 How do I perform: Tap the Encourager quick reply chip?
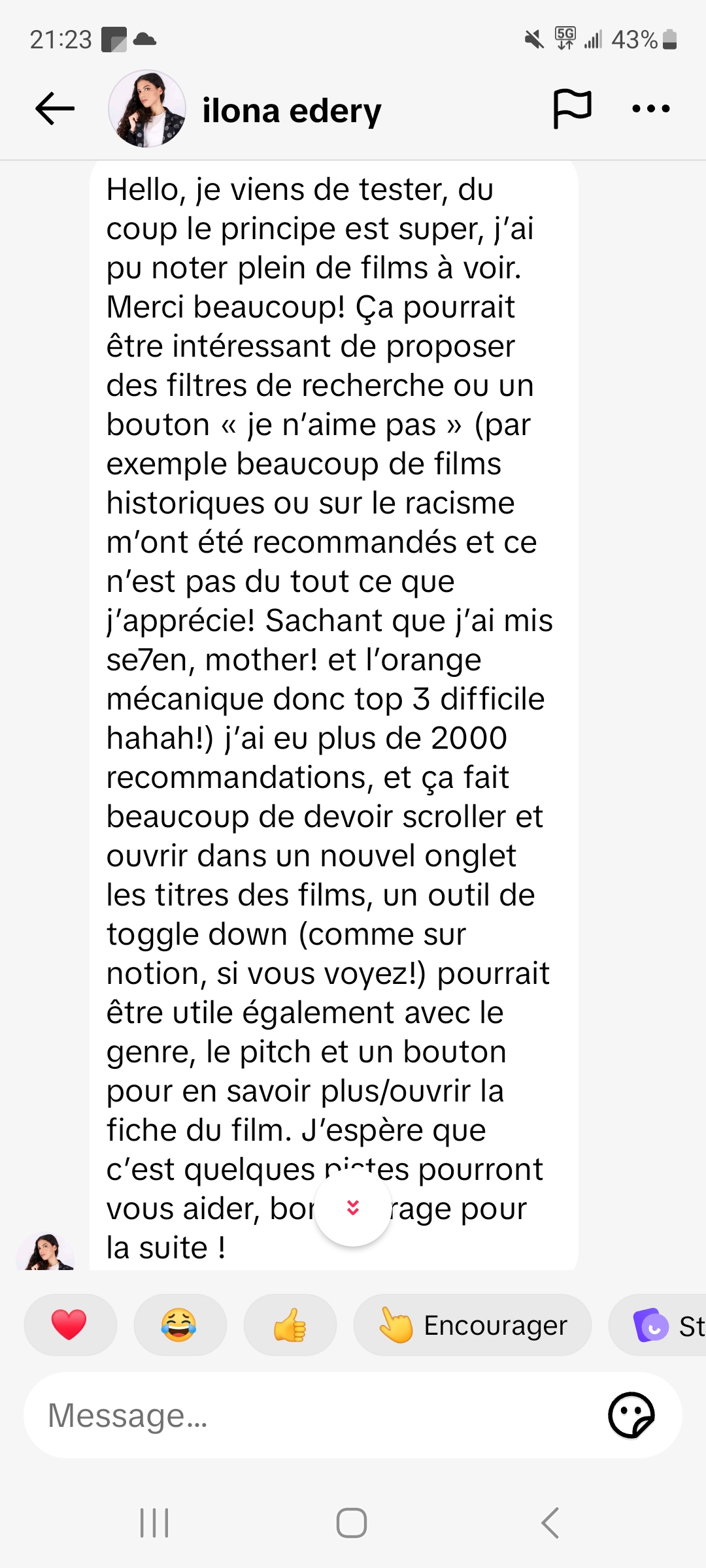coord(472,1325)
